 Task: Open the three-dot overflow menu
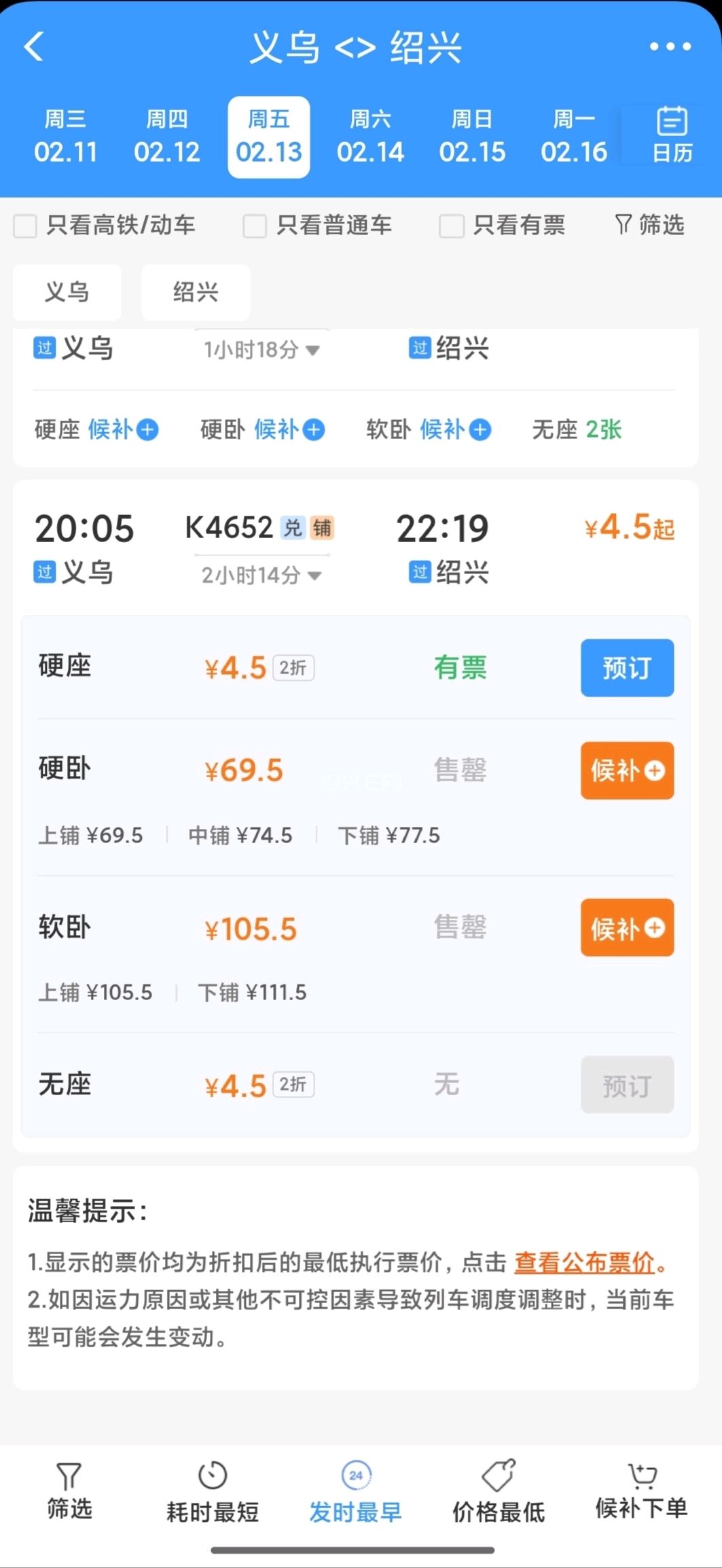pos(670,47)
